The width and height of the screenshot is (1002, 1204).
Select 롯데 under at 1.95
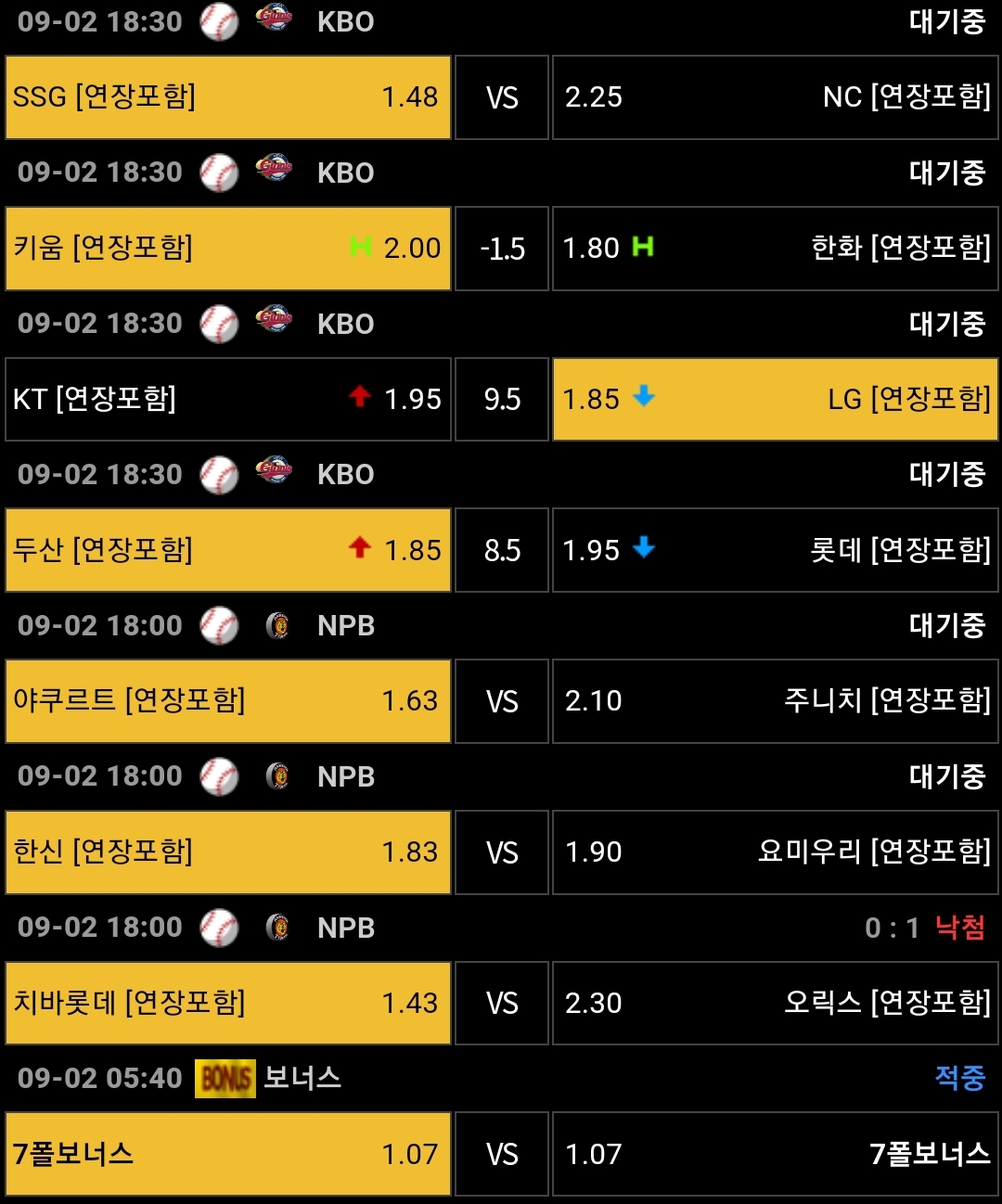click(x=776, y=550)
